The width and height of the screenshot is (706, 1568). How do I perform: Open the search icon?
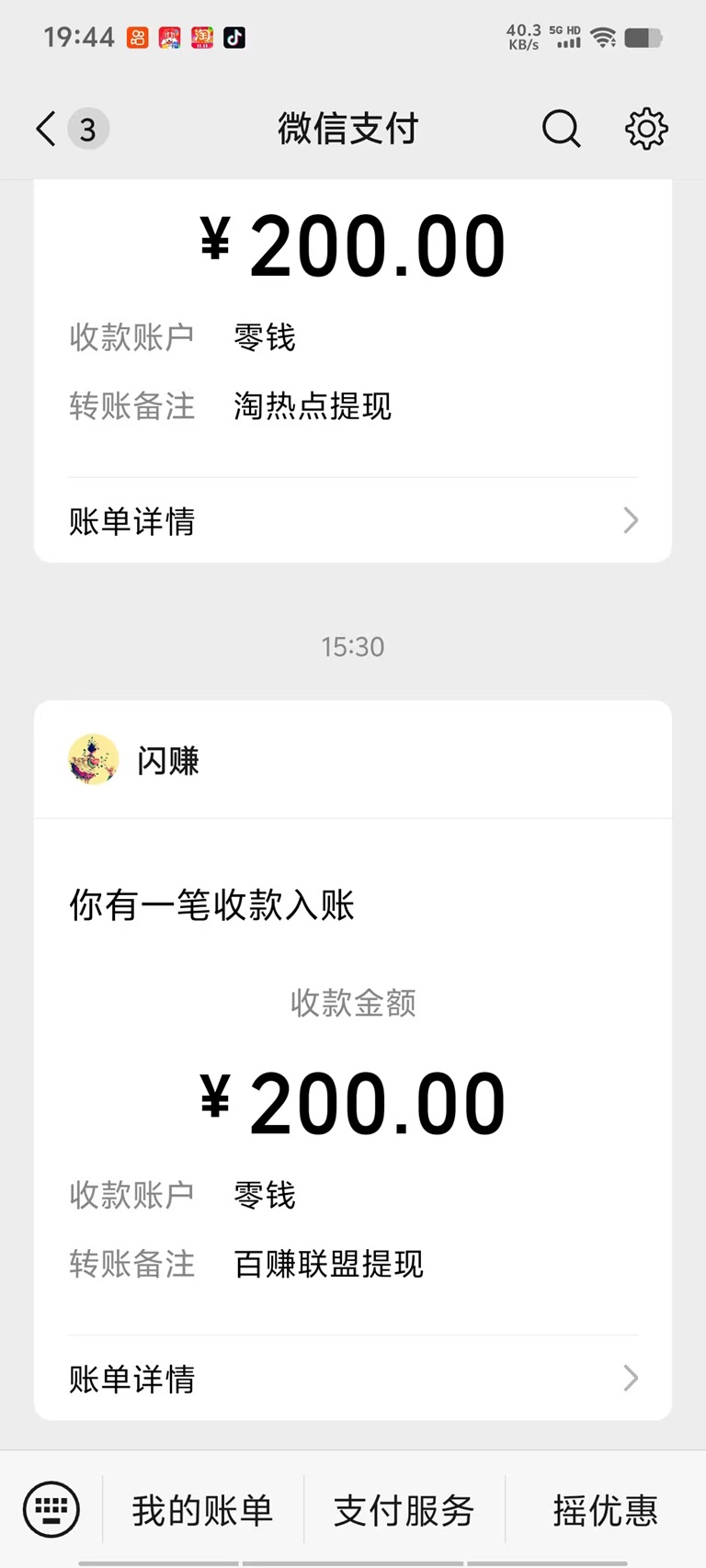point(561,129)
